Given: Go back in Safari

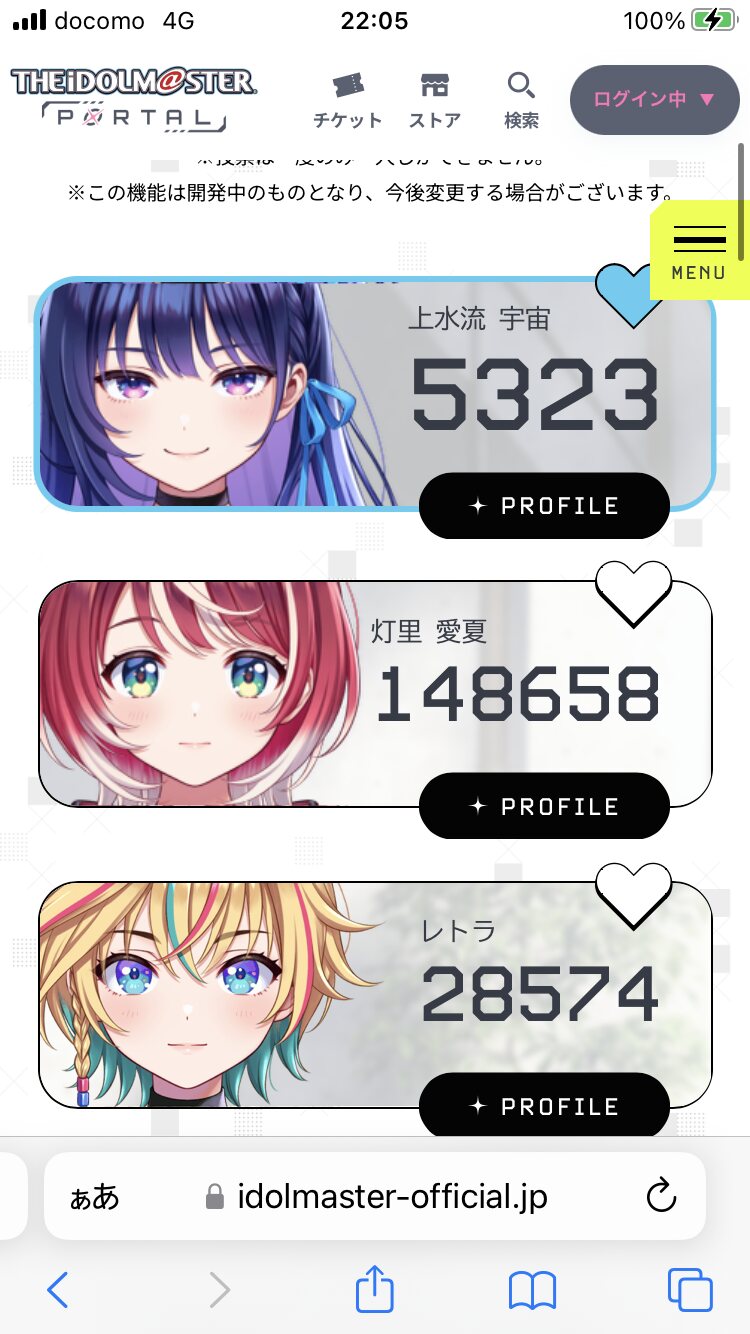Looking at the screenshot, I should 58,1290.
